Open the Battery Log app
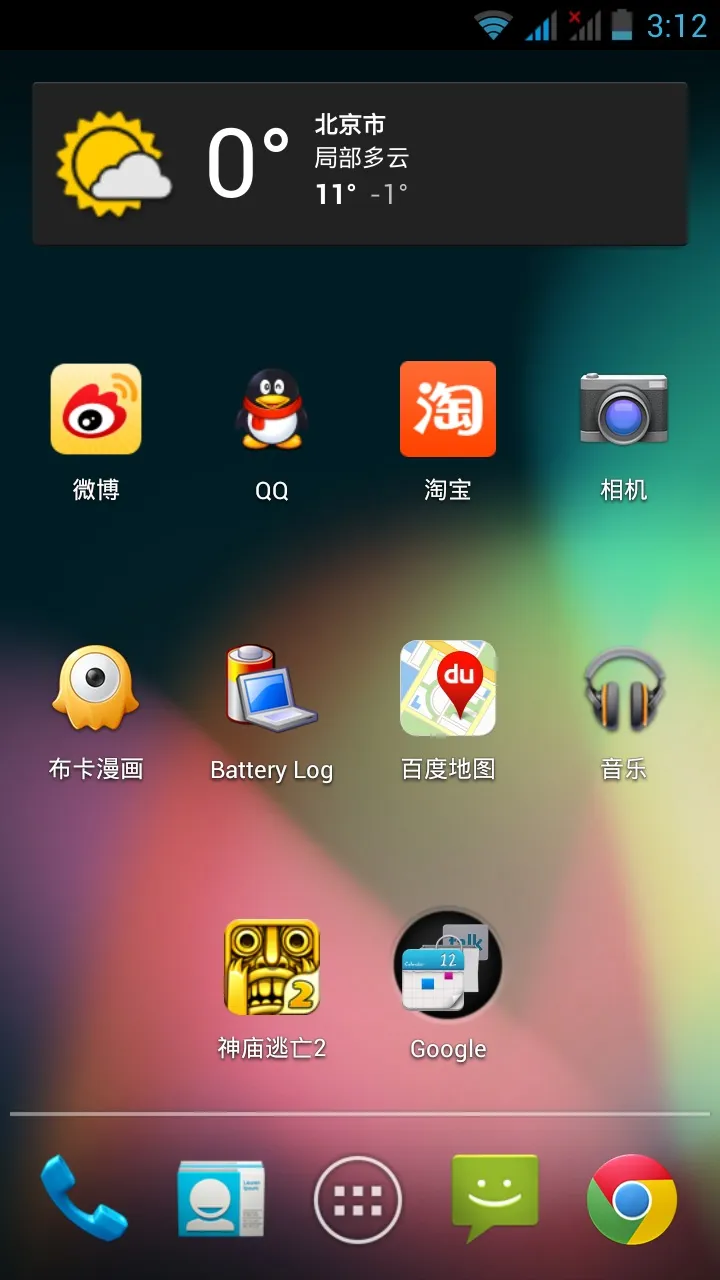720x1280 pixels. point(271,688)
